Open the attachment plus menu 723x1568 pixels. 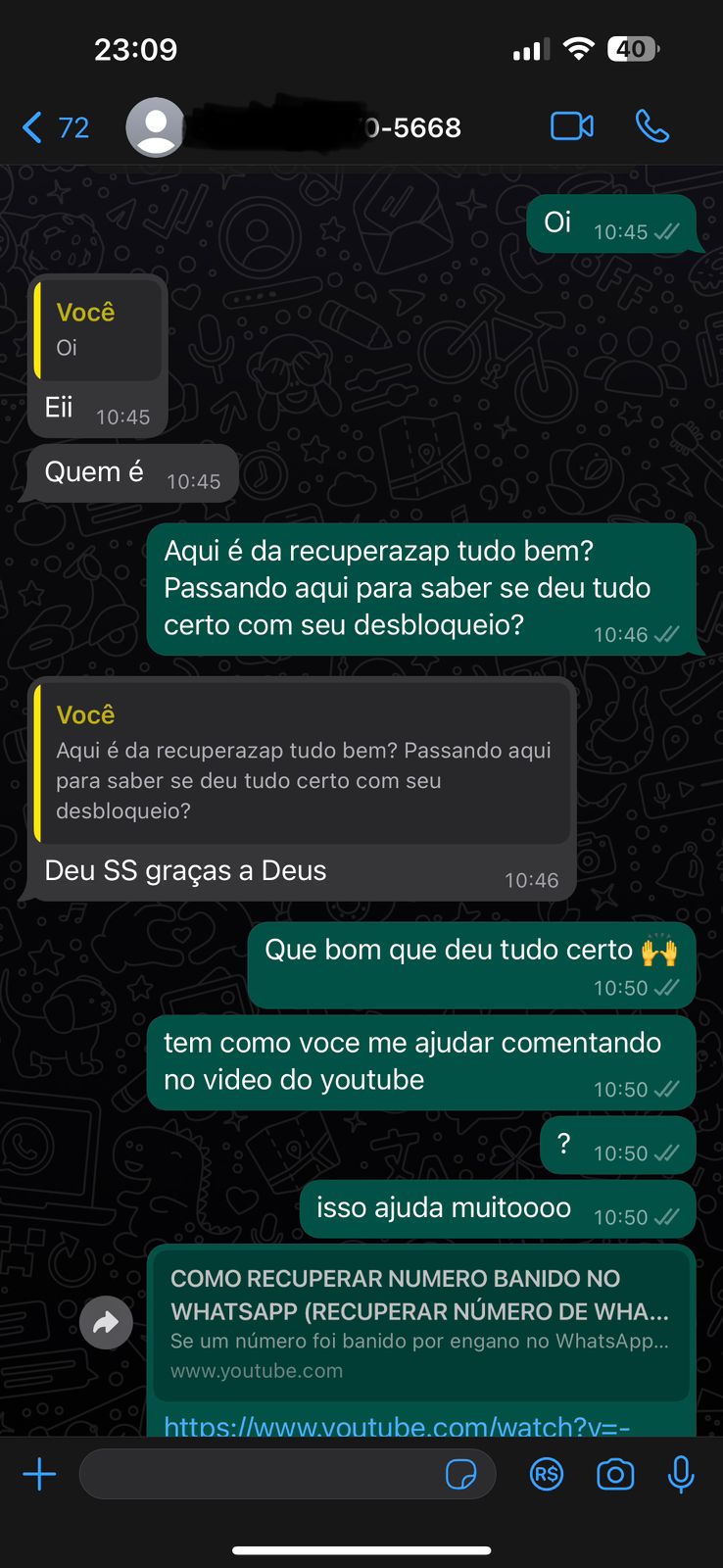(x=39, y=1474)
